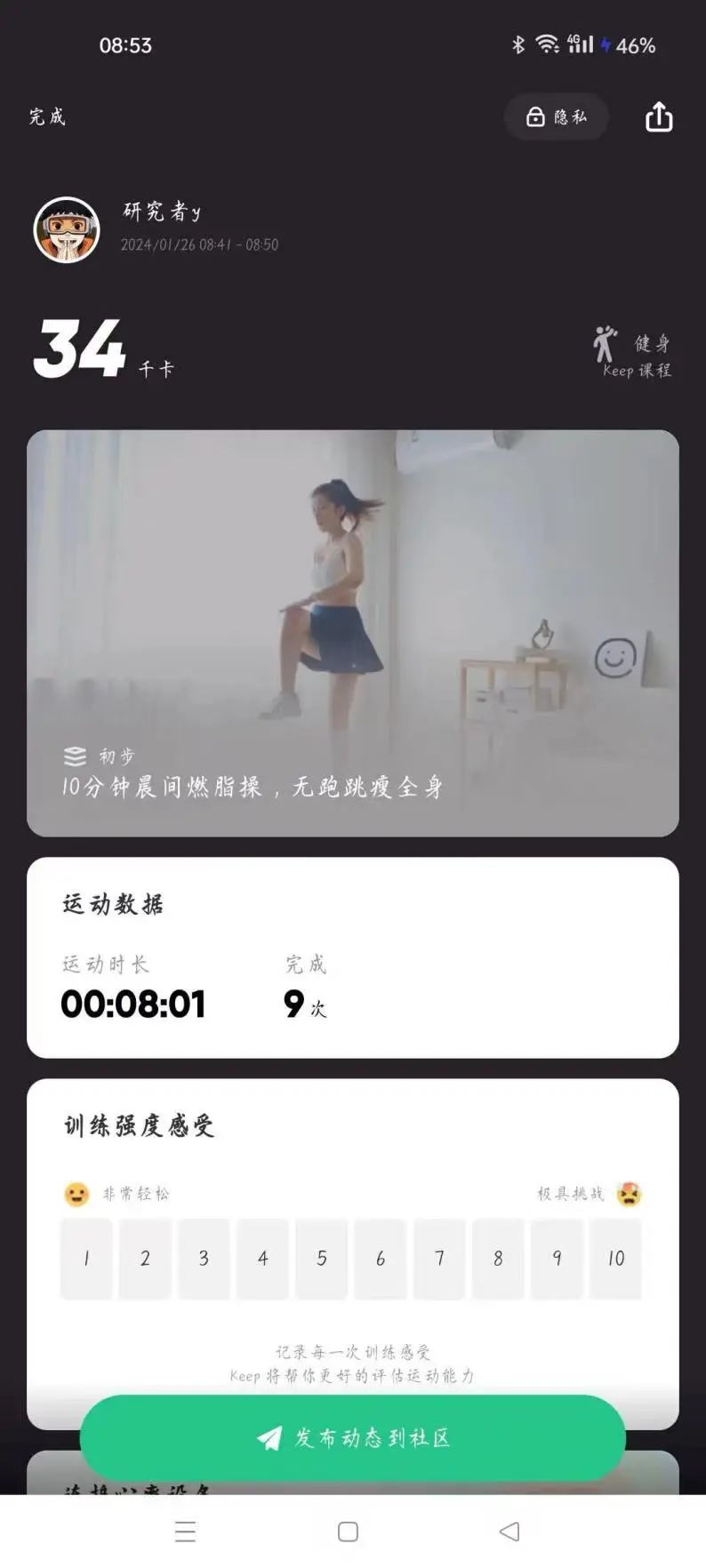Select intensity level 3
This screenshot has height=1568, width=706.
(x=204, y=1258)
